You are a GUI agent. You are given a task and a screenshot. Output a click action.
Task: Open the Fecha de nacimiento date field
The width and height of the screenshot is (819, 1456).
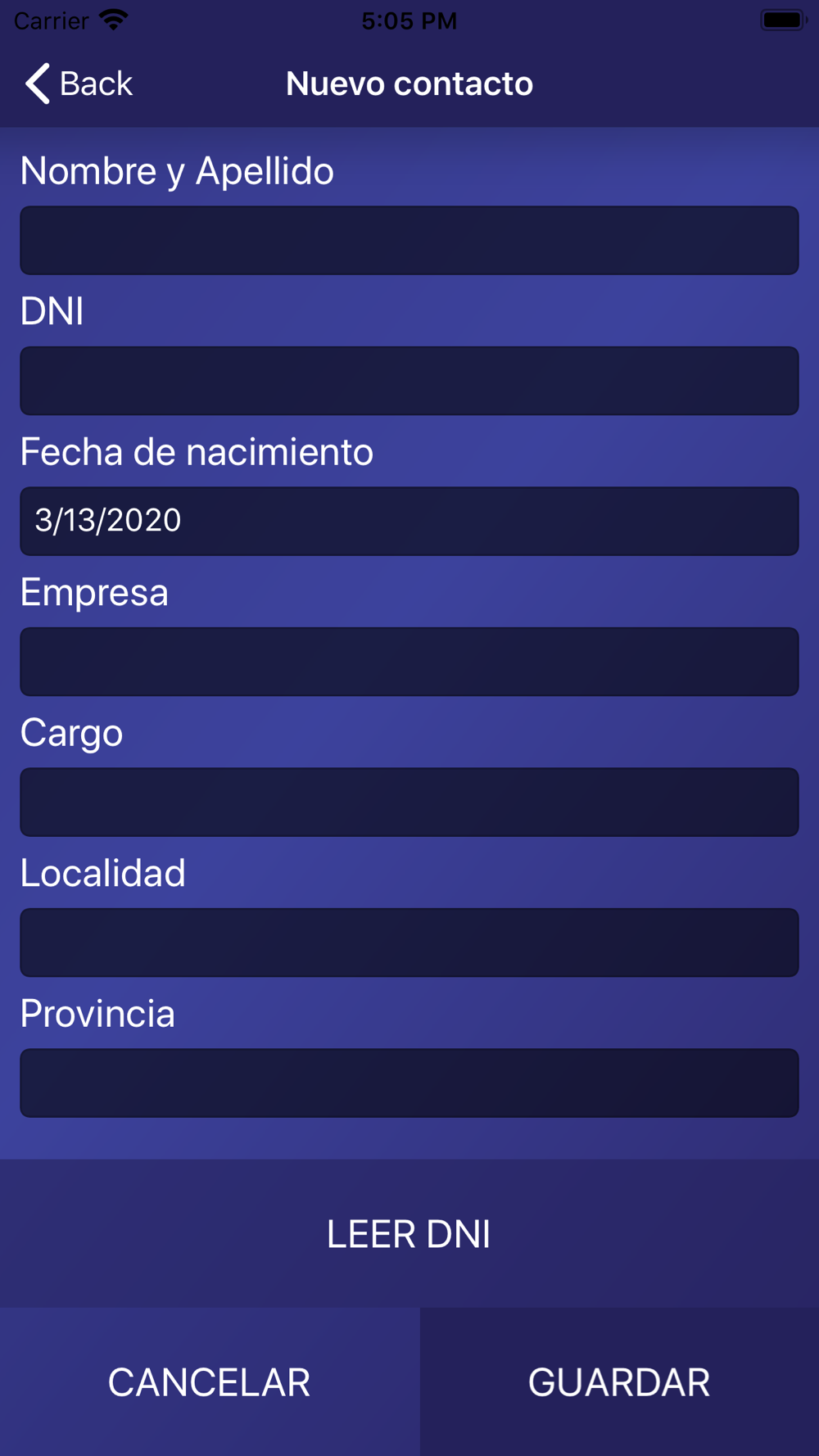pyautogui.click(x=409, y=521)
